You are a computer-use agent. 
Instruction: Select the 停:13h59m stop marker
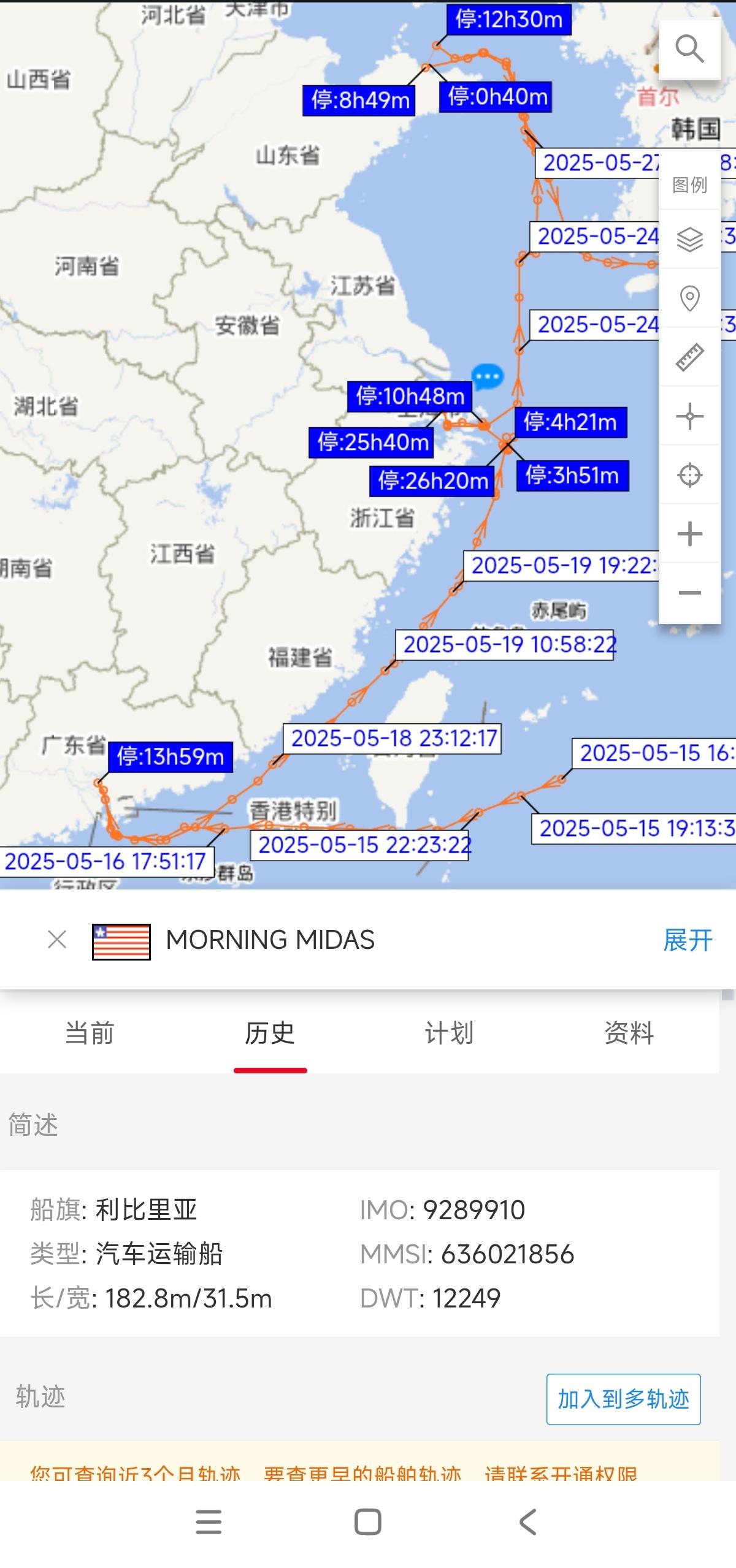(171, 756)
